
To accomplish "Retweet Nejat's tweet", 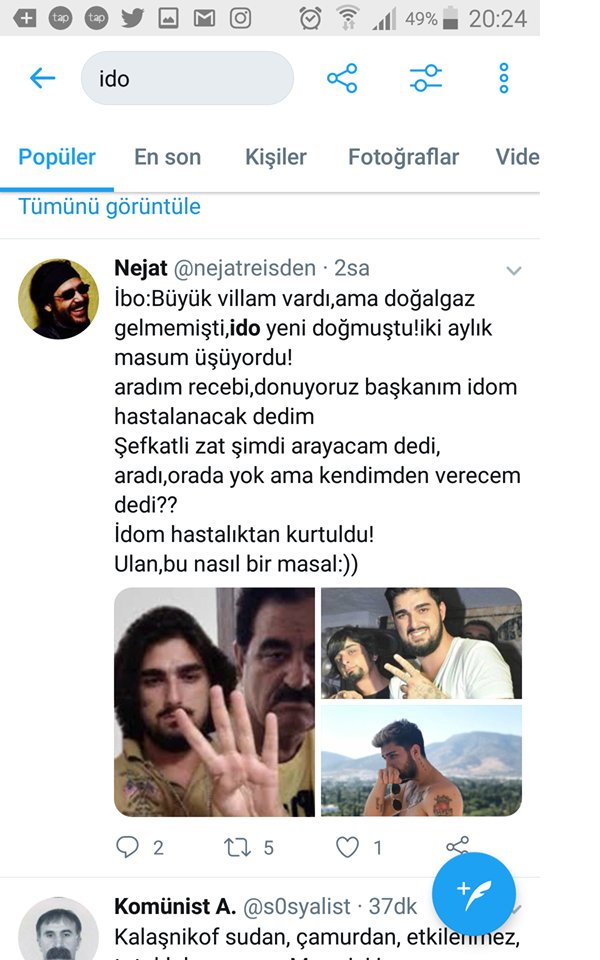I will (237, 847).
